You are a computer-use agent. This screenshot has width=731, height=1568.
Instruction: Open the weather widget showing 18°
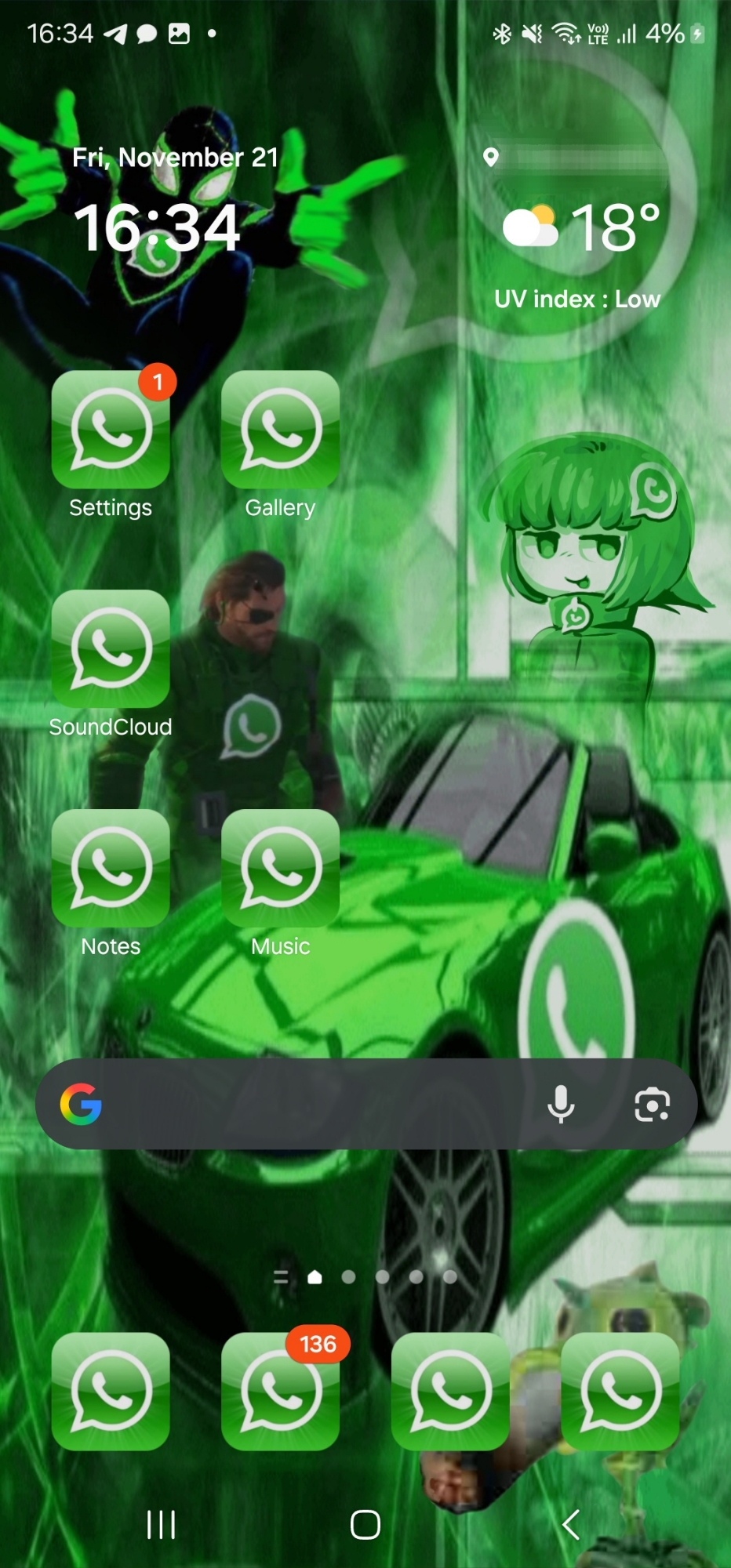pos(580,229)
